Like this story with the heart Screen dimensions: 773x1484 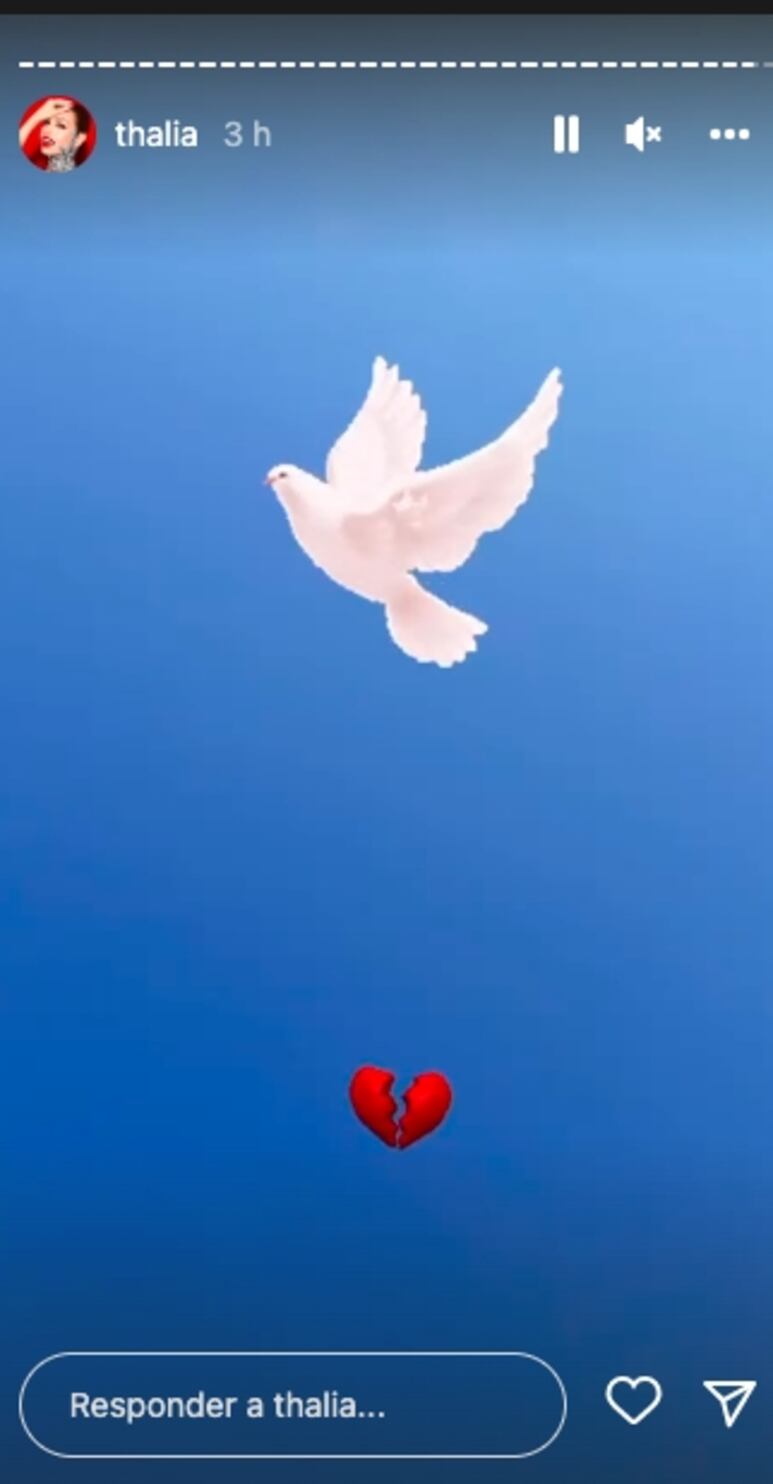pyautogui.click(x=634, y=1400)
